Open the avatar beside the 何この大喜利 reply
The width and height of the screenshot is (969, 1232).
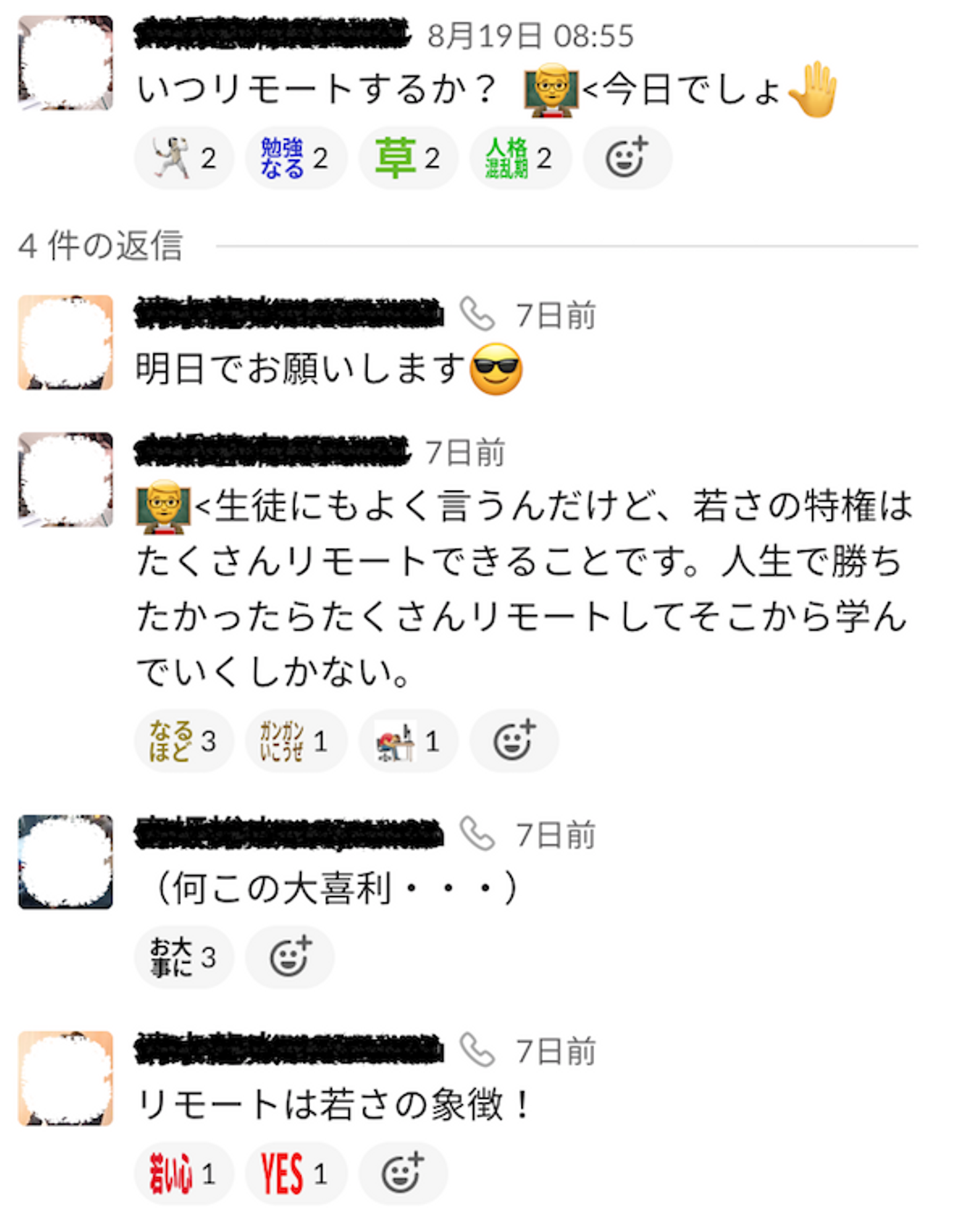pyautogui.click(x=65, y=862)
